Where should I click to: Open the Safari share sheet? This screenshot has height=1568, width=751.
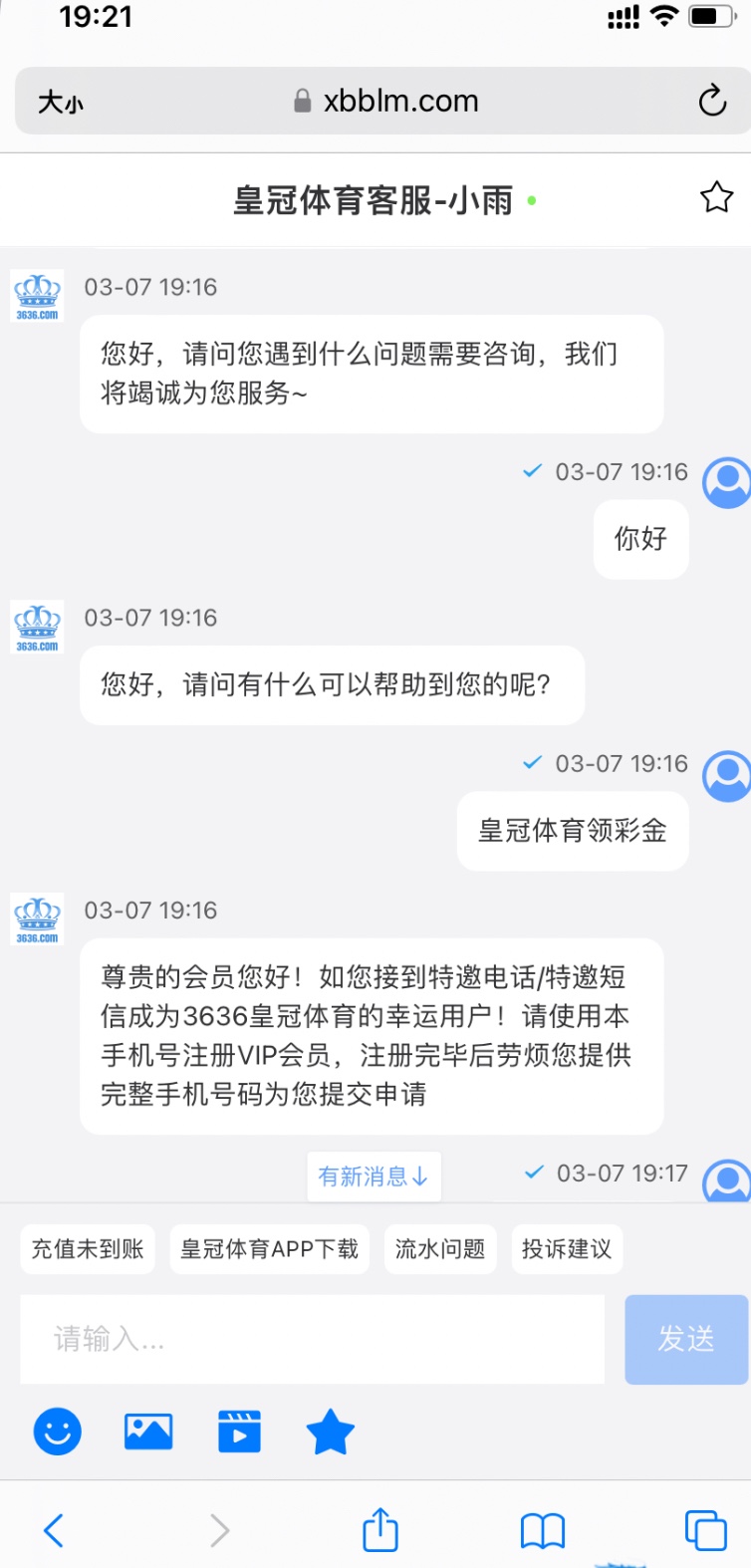pos(379,1530)
